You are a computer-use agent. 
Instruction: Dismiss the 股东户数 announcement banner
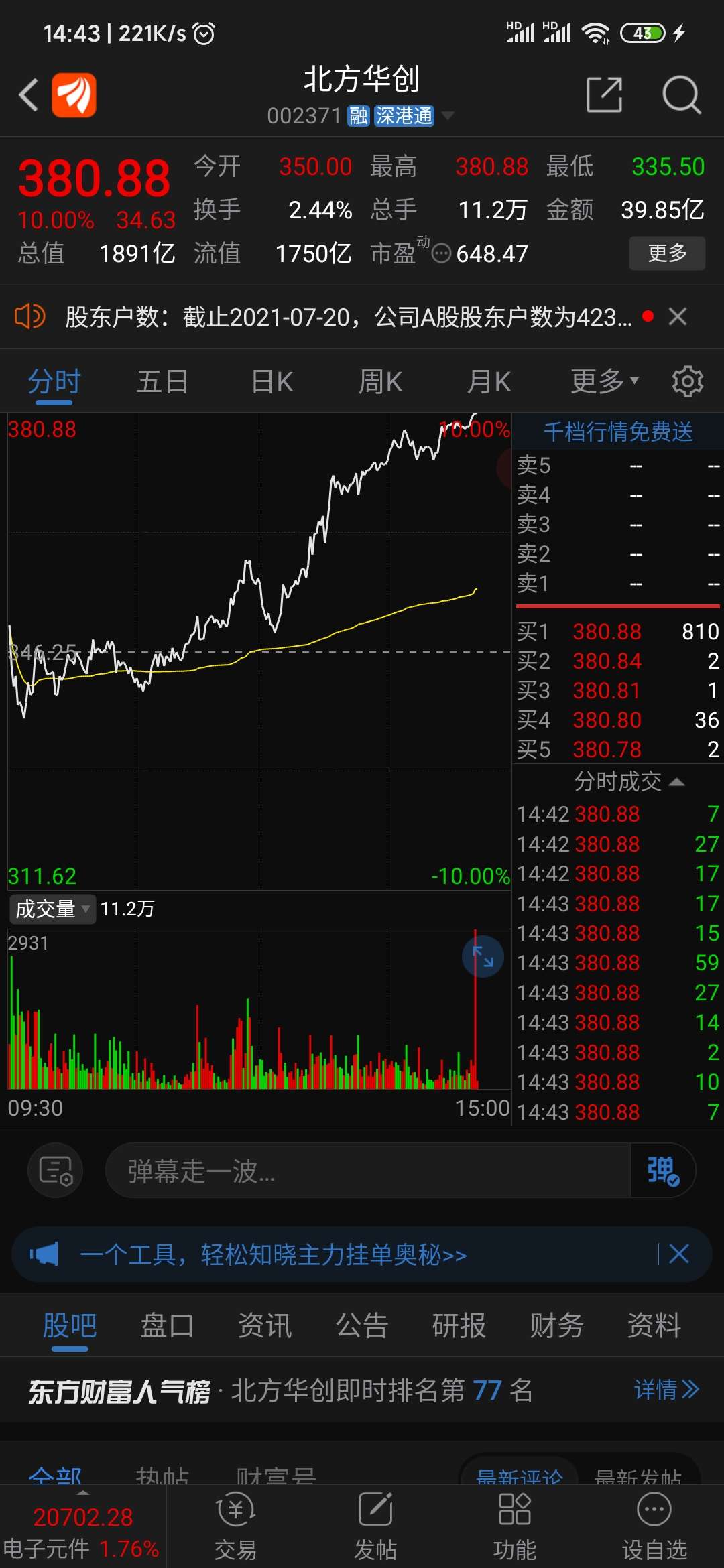678,316
